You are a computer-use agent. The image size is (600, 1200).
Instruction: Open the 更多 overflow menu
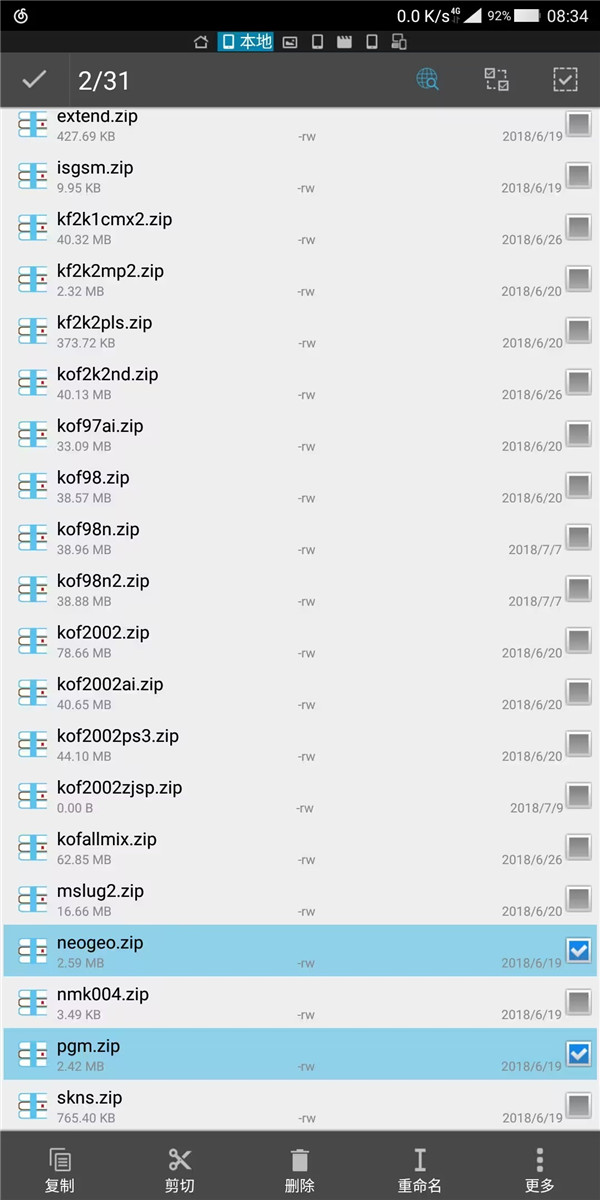coord(540,1171)
